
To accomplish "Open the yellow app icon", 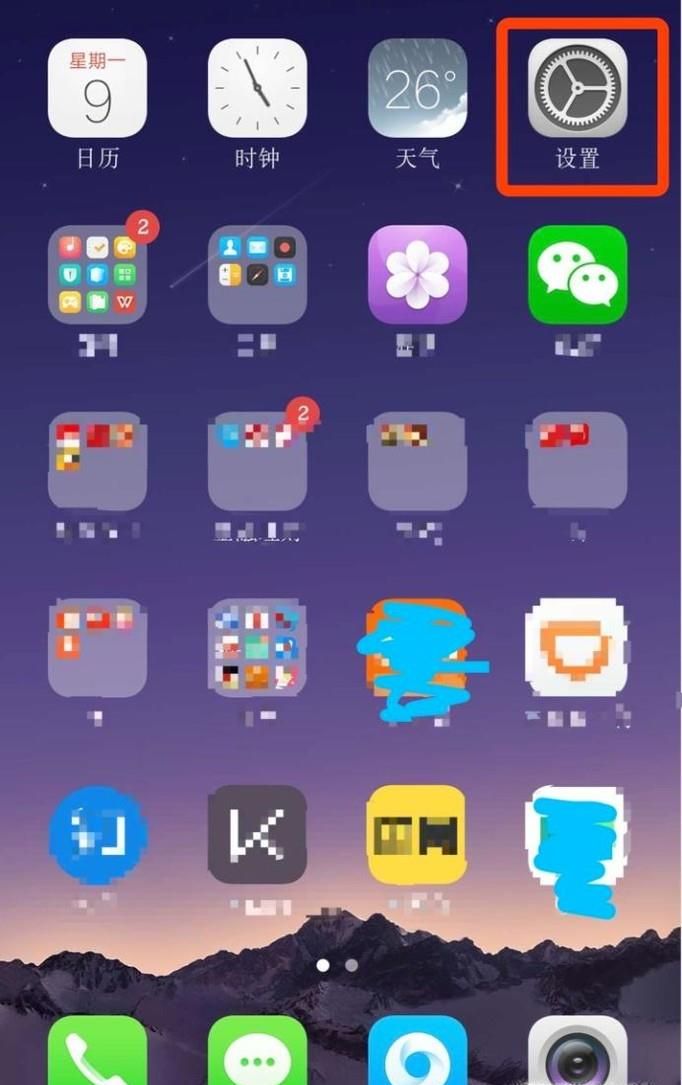I will [x=417, y=834].
